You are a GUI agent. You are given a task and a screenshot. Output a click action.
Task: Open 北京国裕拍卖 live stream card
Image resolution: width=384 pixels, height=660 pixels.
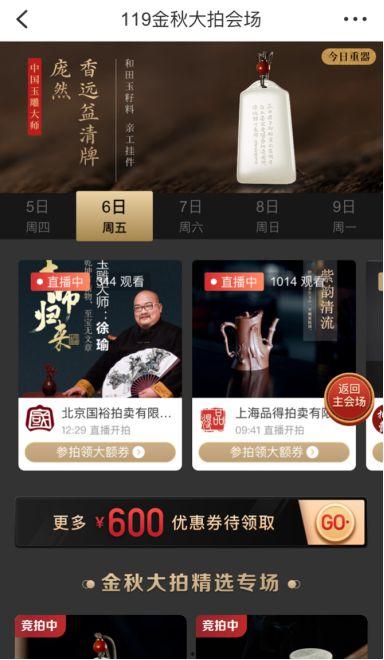coord(100,329)
